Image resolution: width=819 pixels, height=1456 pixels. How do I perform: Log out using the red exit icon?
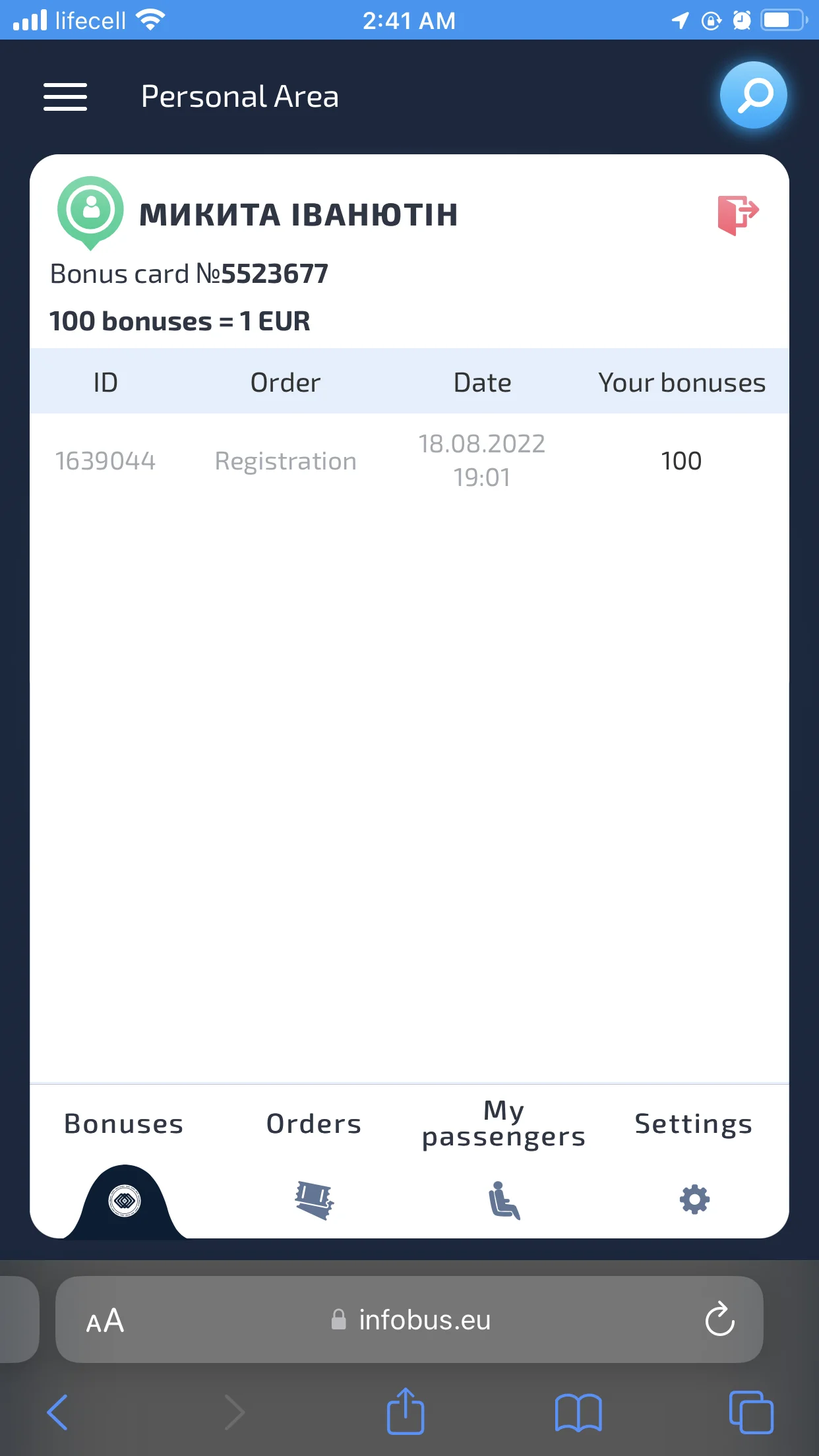point(738,214)
